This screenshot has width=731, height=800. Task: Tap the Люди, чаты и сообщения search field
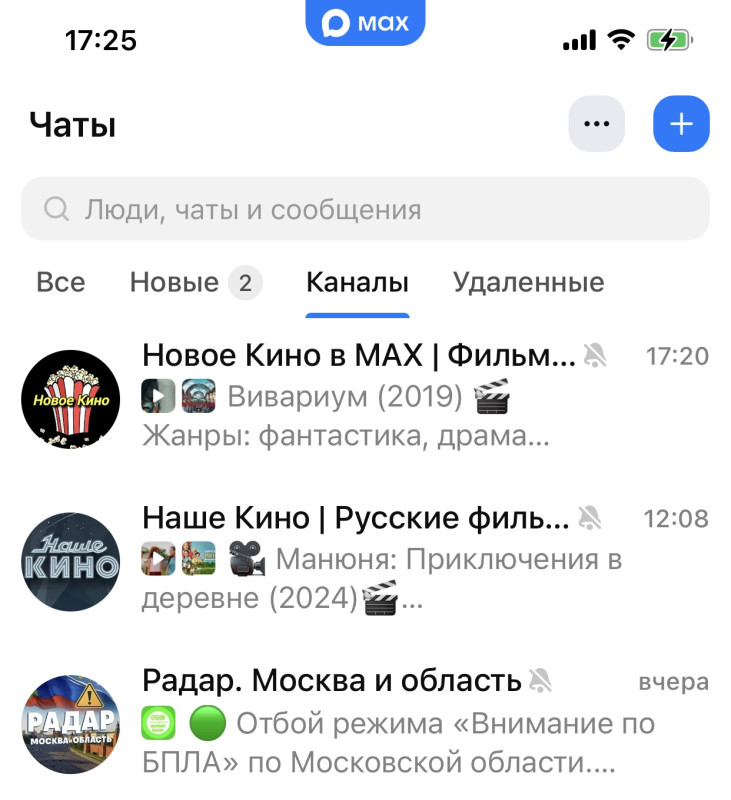coord(365,209)
